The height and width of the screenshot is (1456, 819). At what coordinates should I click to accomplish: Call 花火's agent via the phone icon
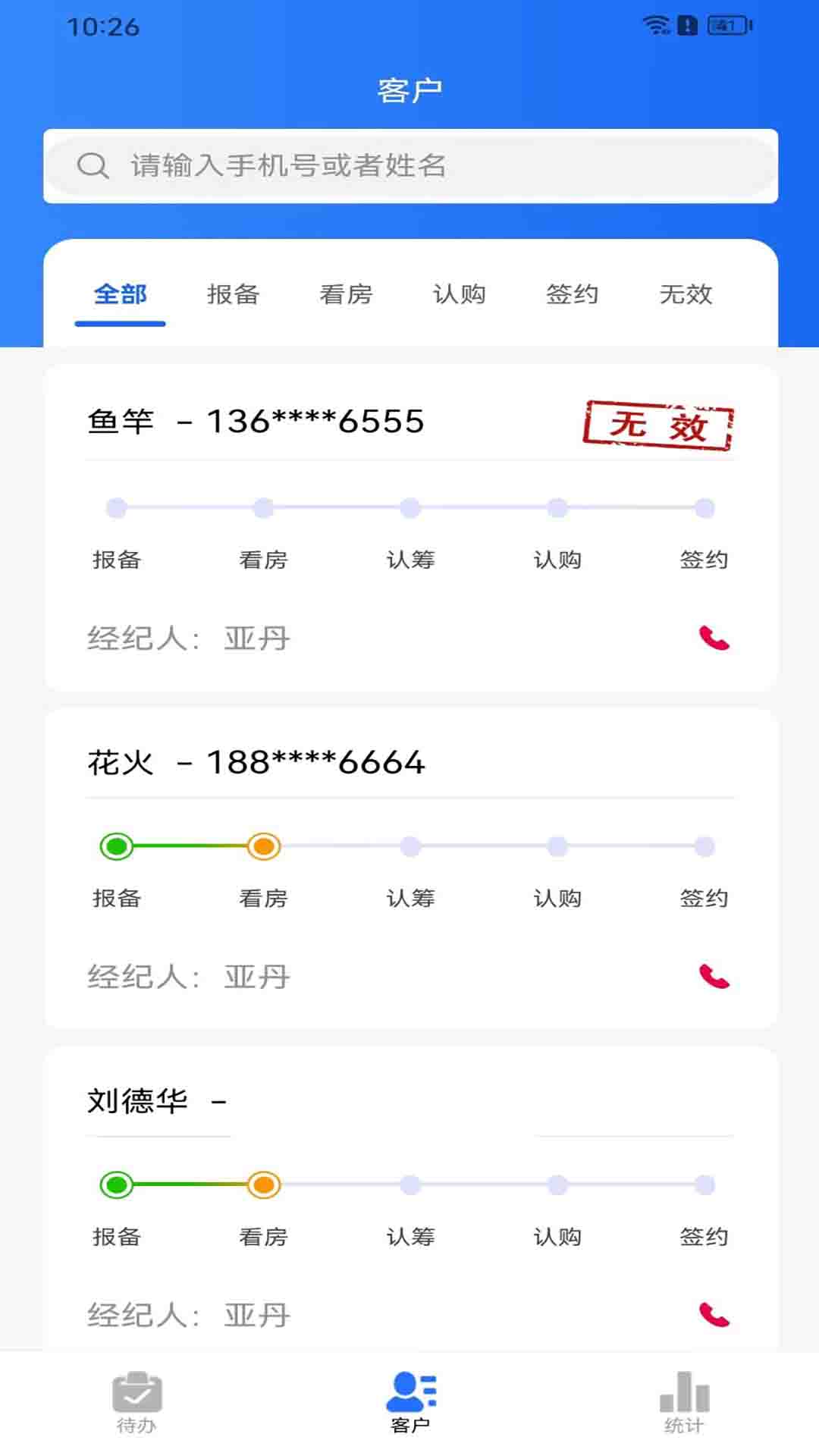pyautogui.click(x=714, y=978)
